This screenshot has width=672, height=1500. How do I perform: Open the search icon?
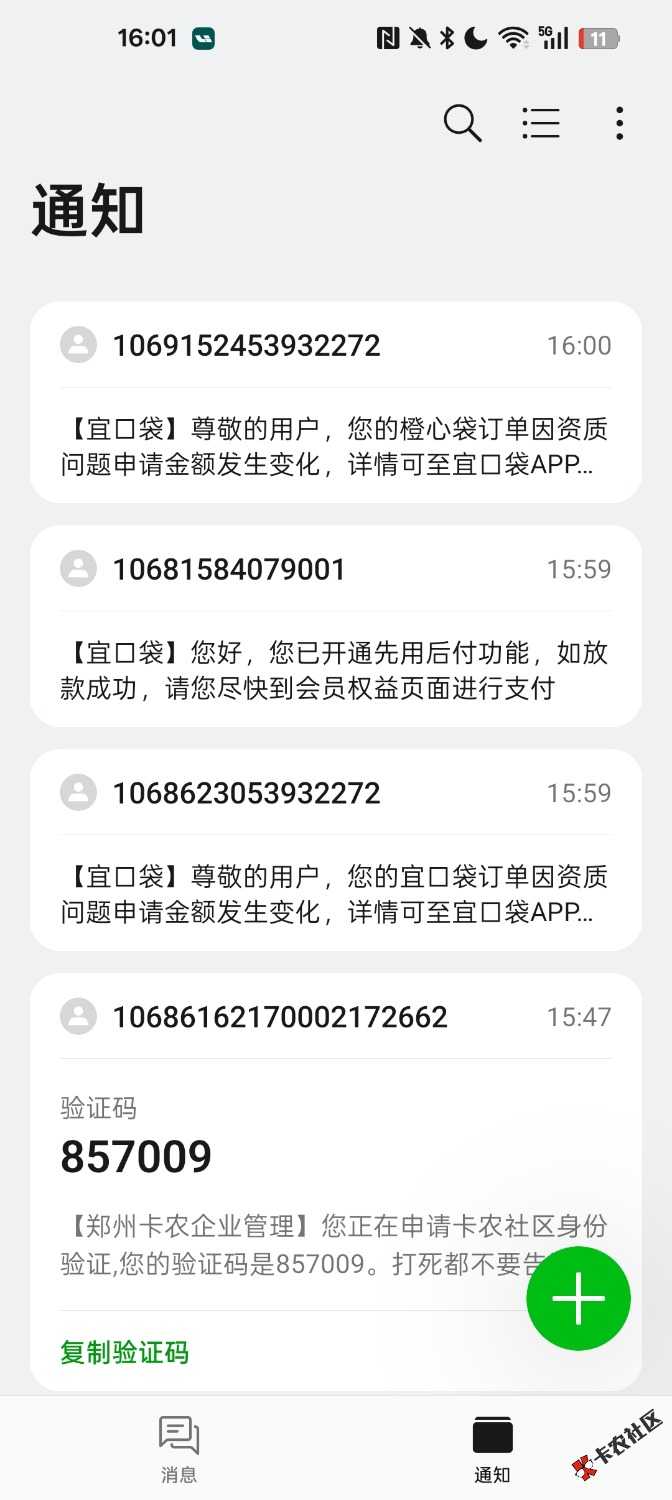[x=462, y=123]
